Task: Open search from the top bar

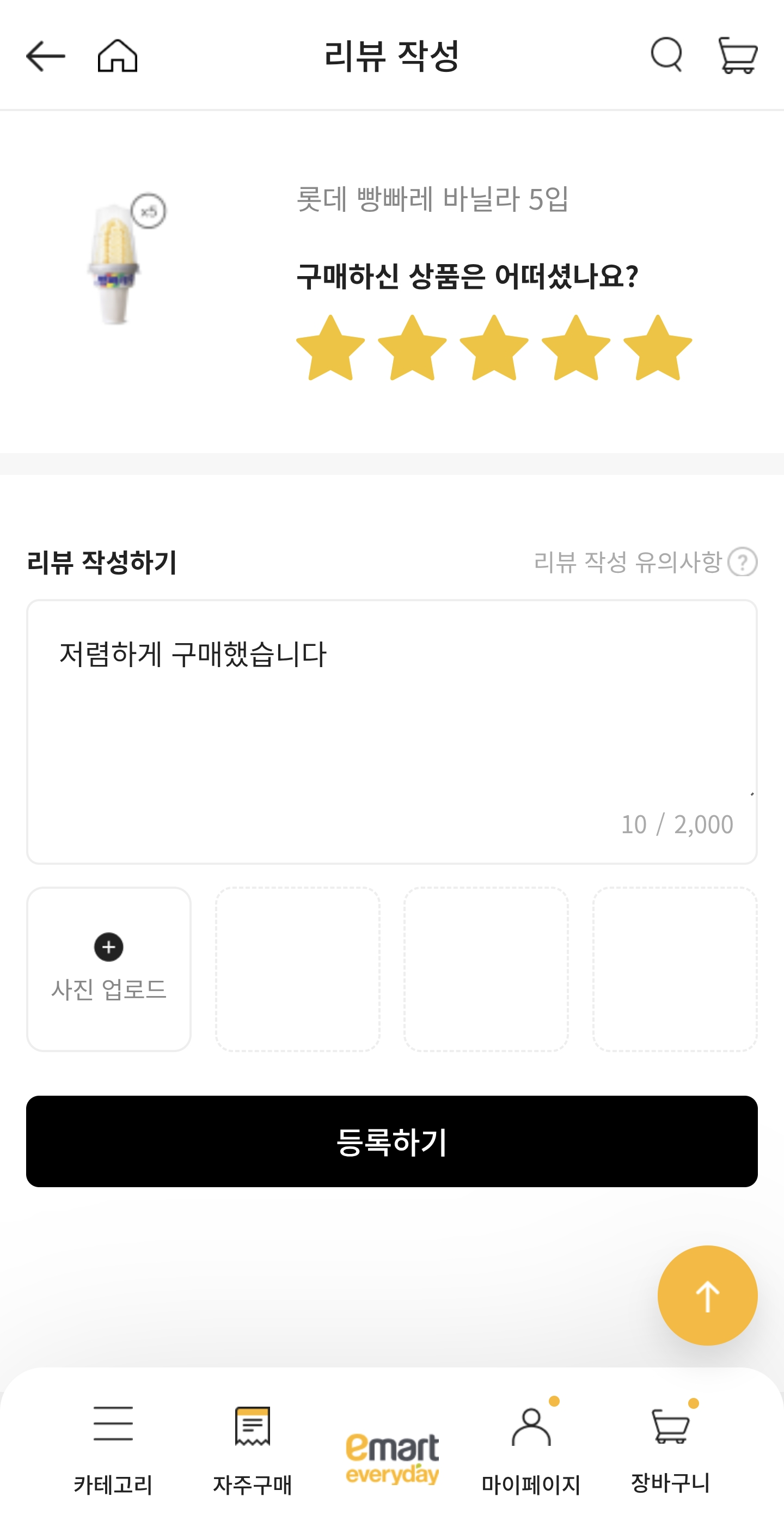Action: 667,56
